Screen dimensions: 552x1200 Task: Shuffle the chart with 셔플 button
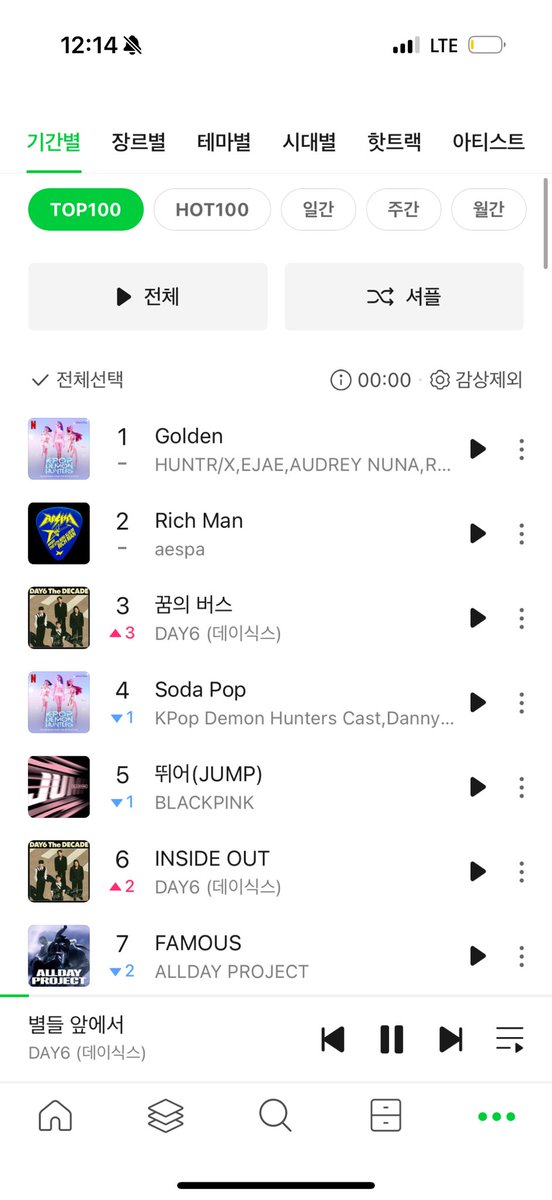click(x=404, y=297)
